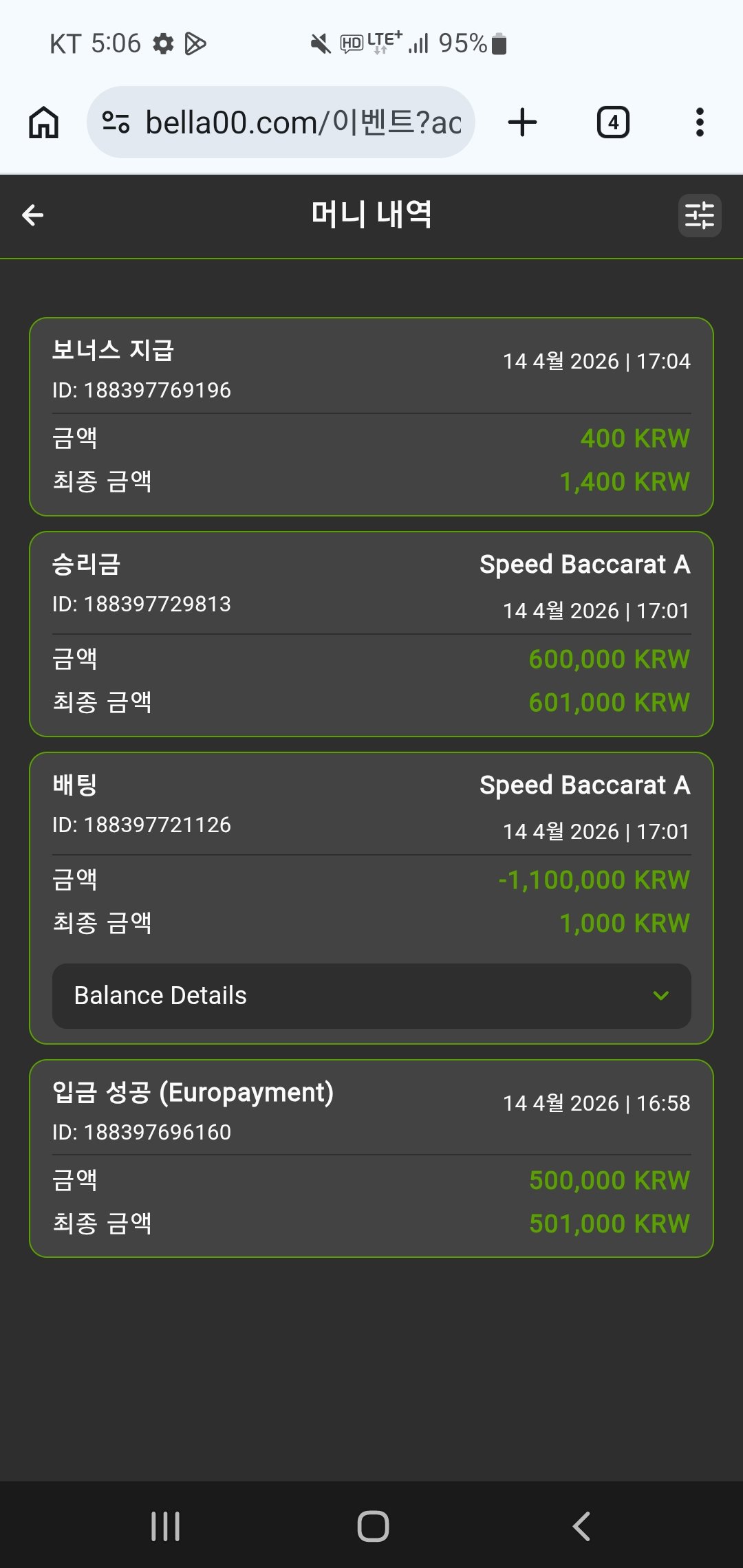Go back from the 머니 내역 page
Viewport: 743px width, 1568px height.
point(32,215)
